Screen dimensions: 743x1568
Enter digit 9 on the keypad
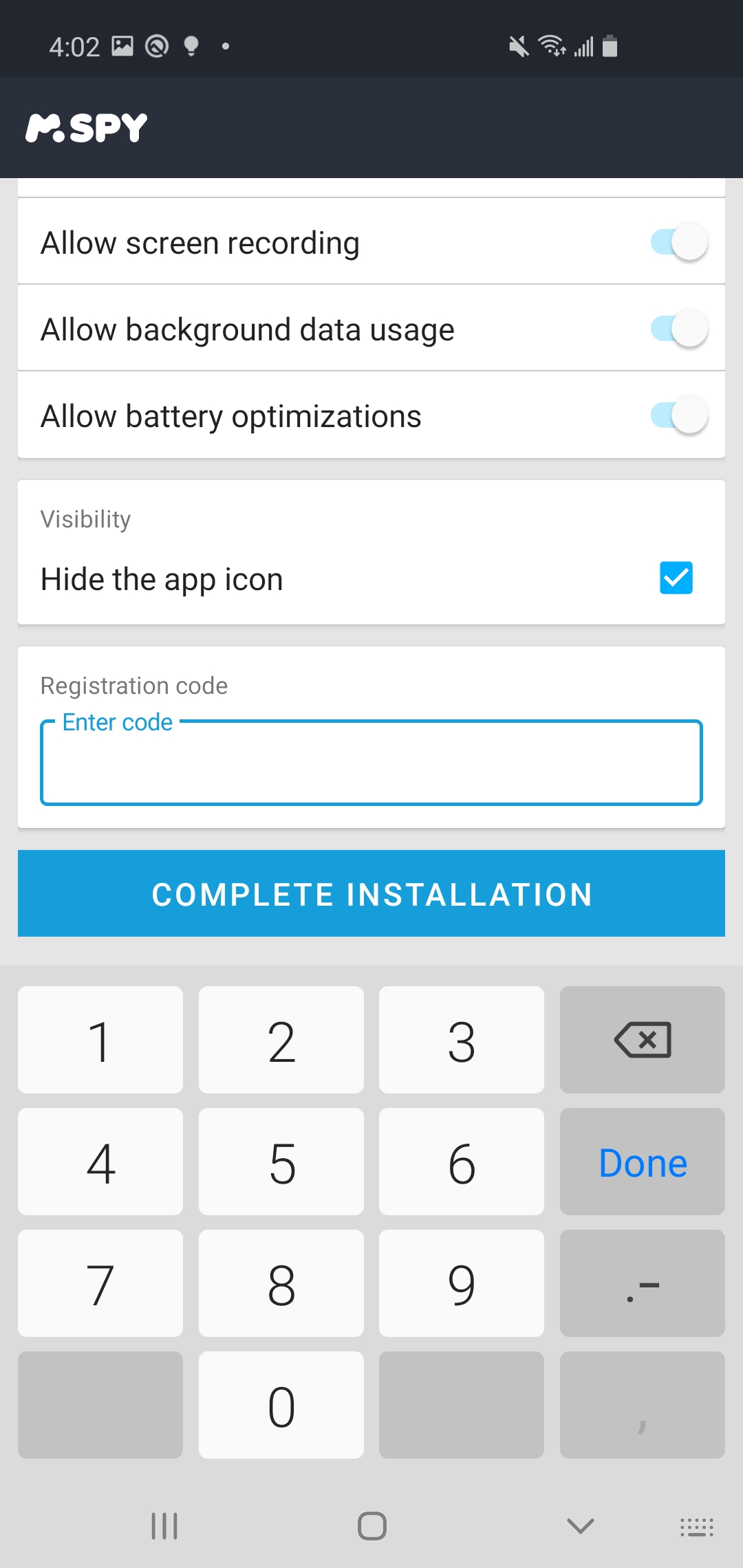pyautogui.click(x=462, y=1283)
